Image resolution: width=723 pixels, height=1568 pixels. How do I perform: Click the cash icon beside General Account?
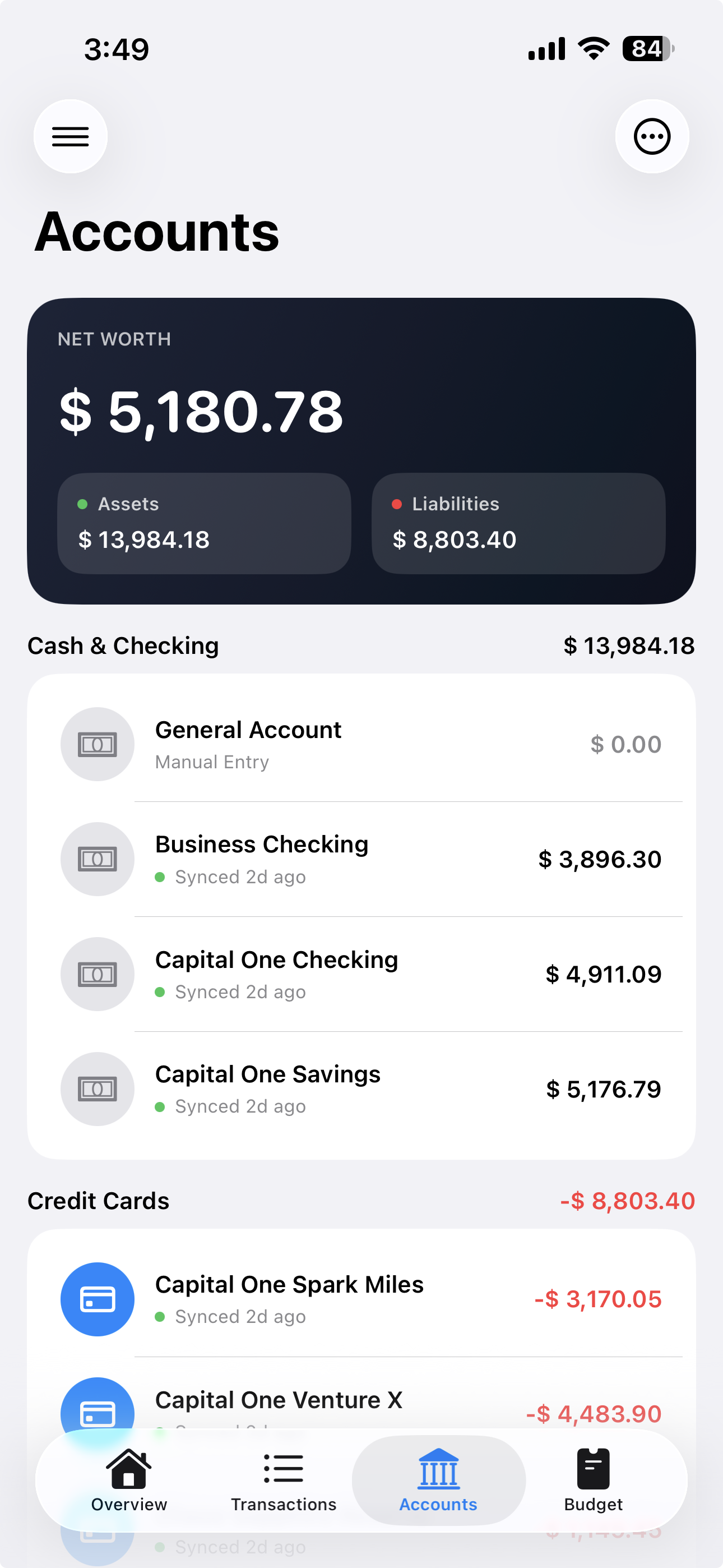[98, 744]
